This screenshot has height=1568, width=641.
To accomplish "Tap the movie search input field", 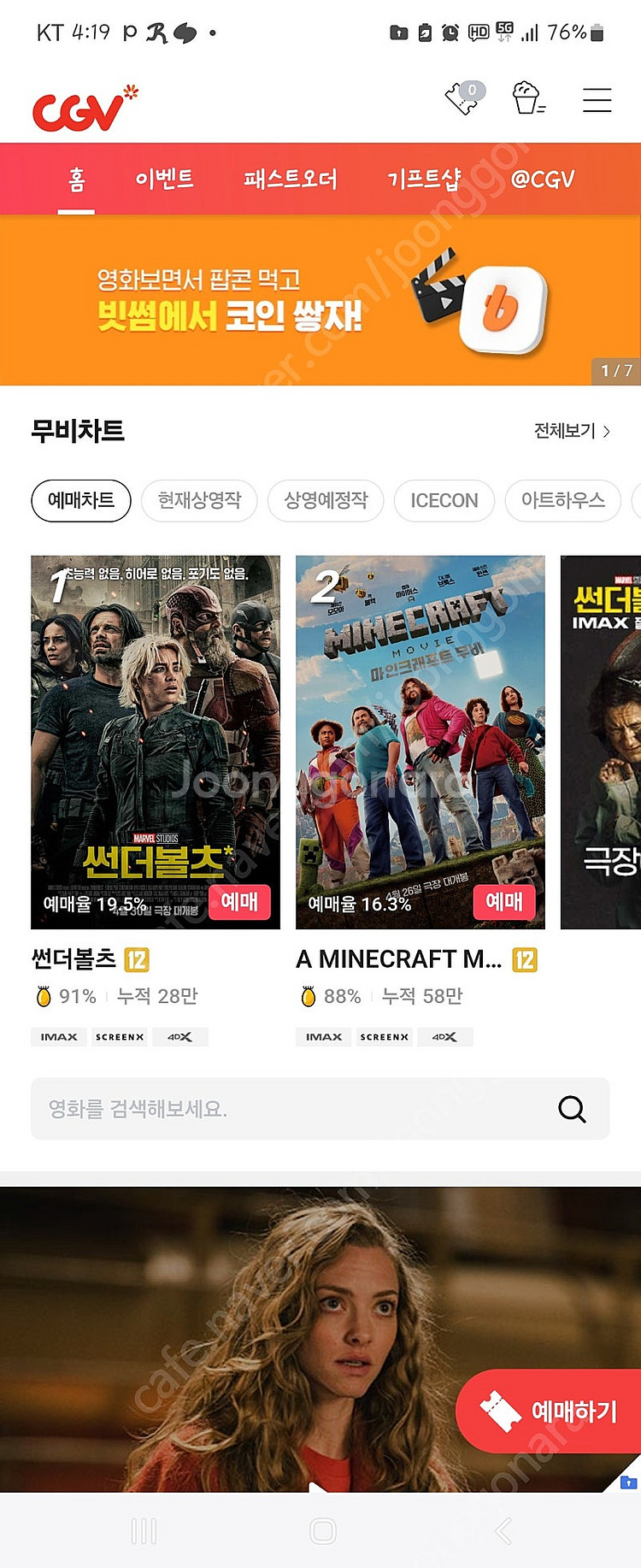I will (x=256, y=1109).
